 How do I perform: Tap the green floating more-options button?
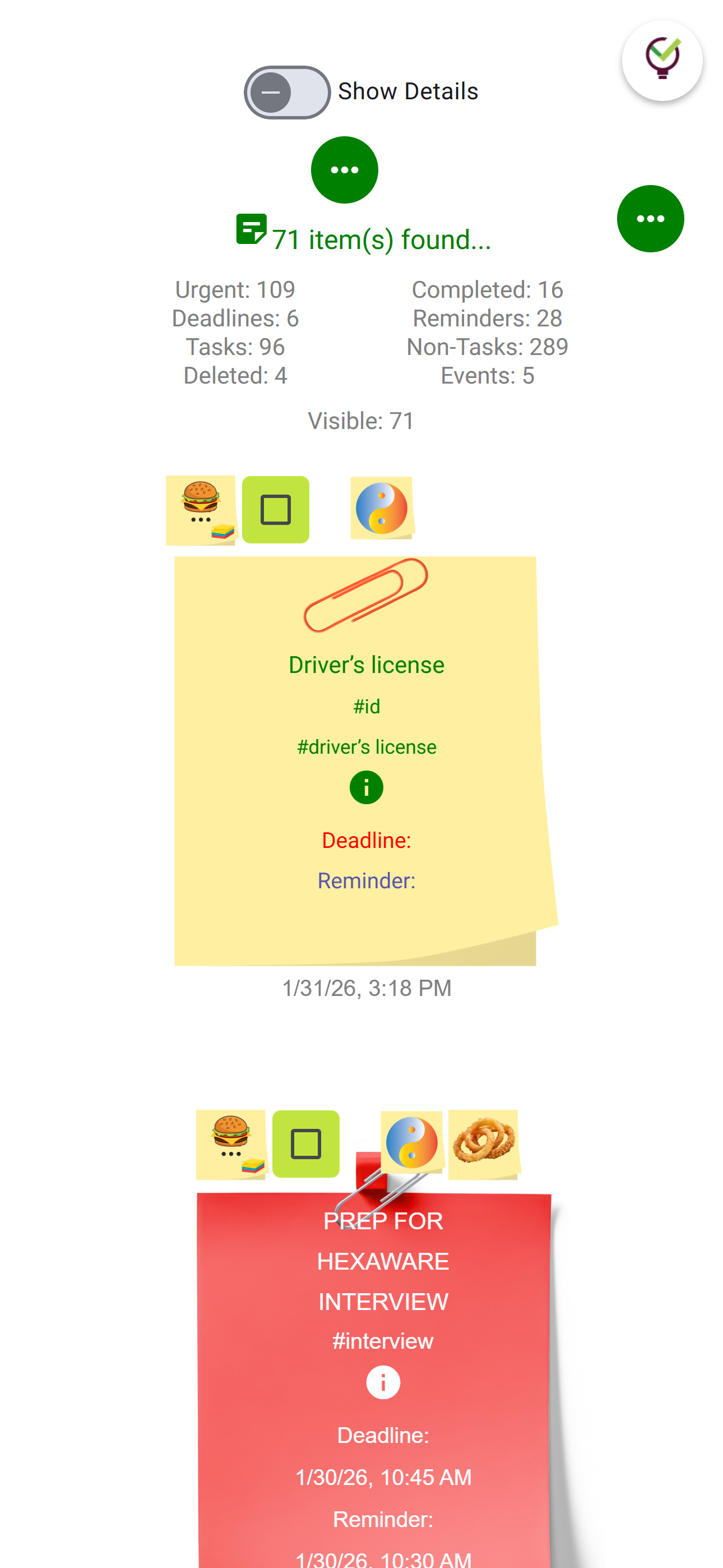650,219
